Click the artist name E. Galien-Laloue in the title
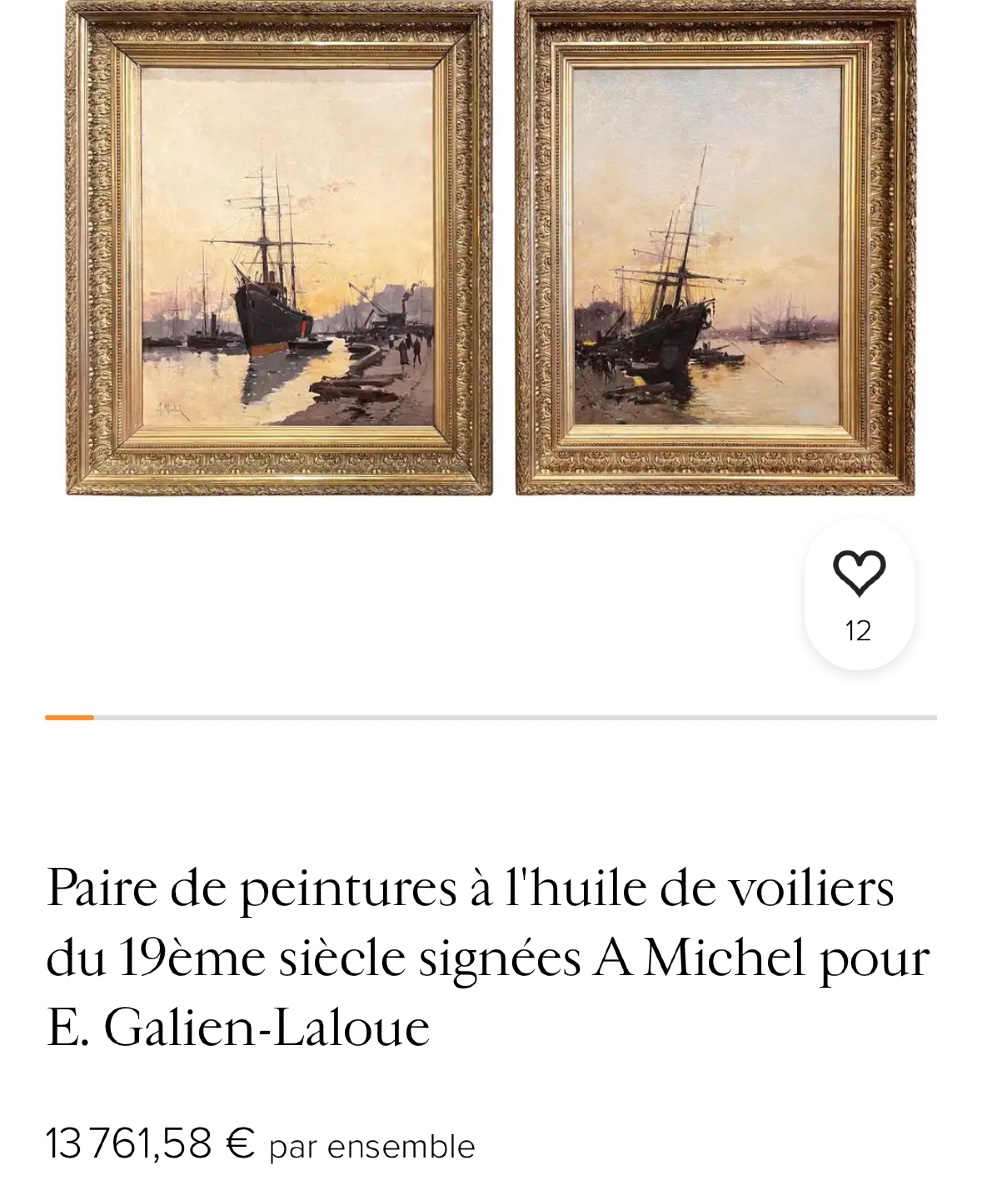The image size is (982, 1200). pos(237,1025)
